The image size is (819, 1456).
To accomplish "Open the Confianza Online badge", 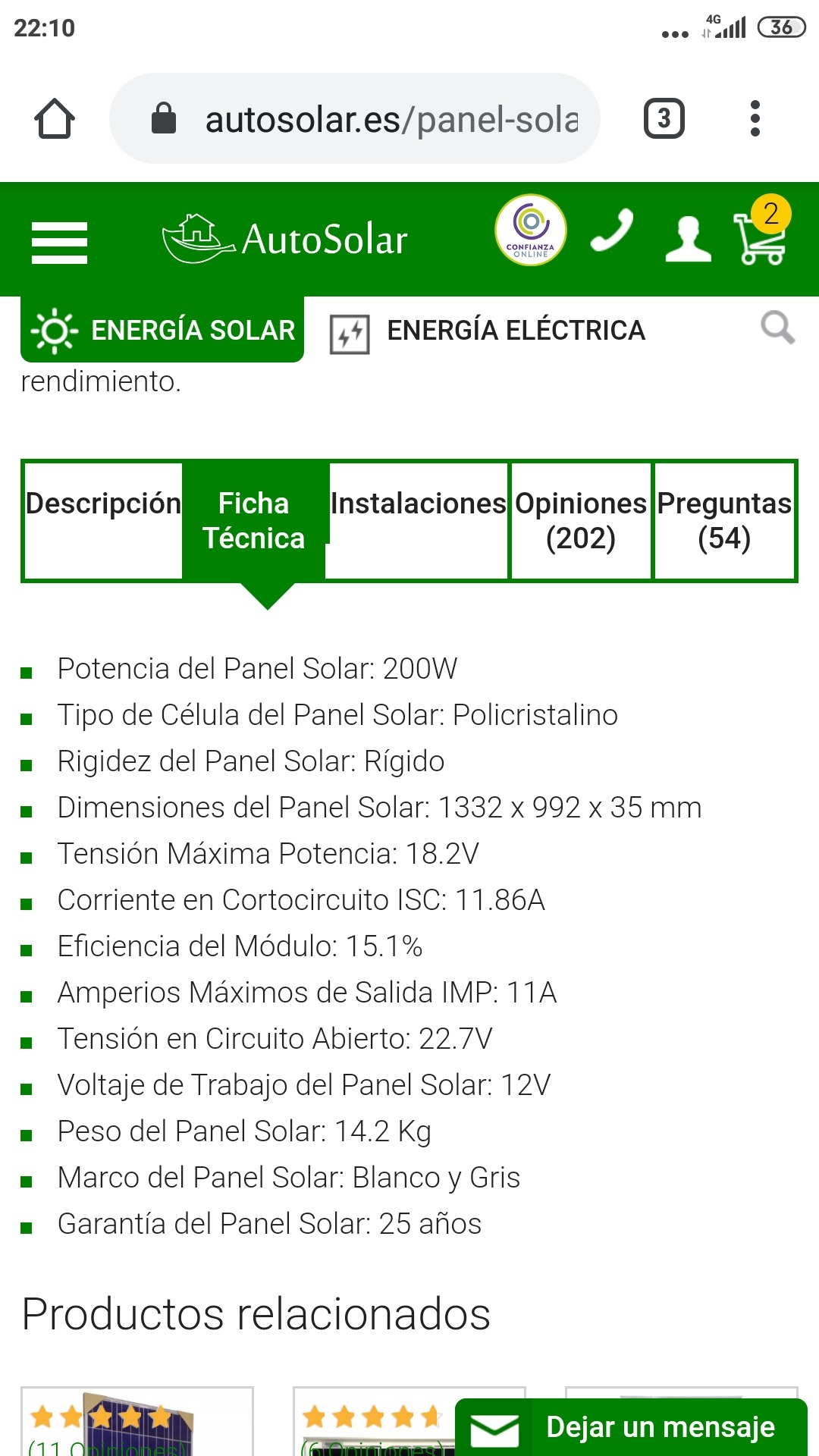I will (x=531, y=231).
